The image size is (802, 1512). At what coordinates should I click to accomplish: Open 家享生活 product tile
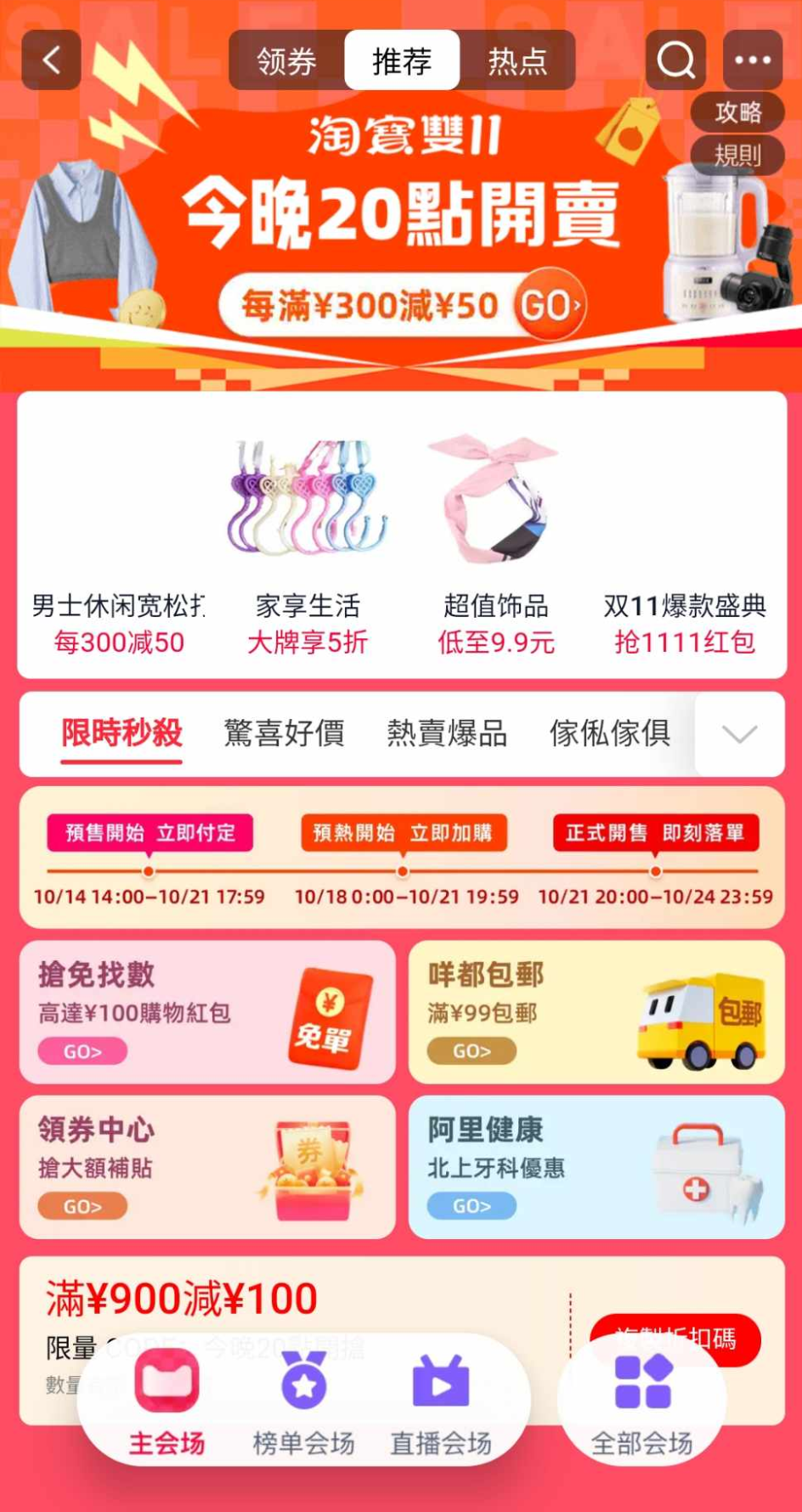(308, 535)
